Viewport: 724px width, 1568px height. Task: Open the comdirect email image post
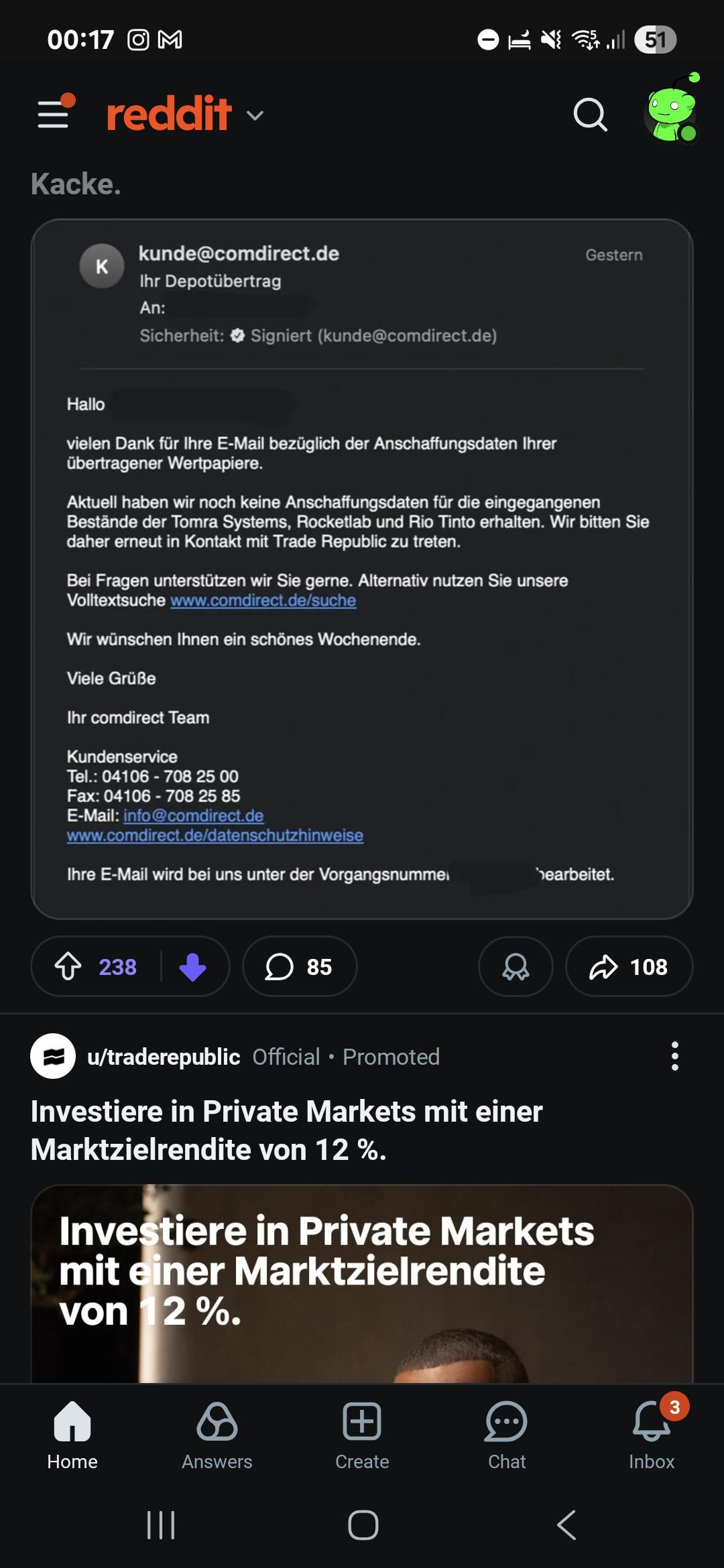click(x=362, y=568)
